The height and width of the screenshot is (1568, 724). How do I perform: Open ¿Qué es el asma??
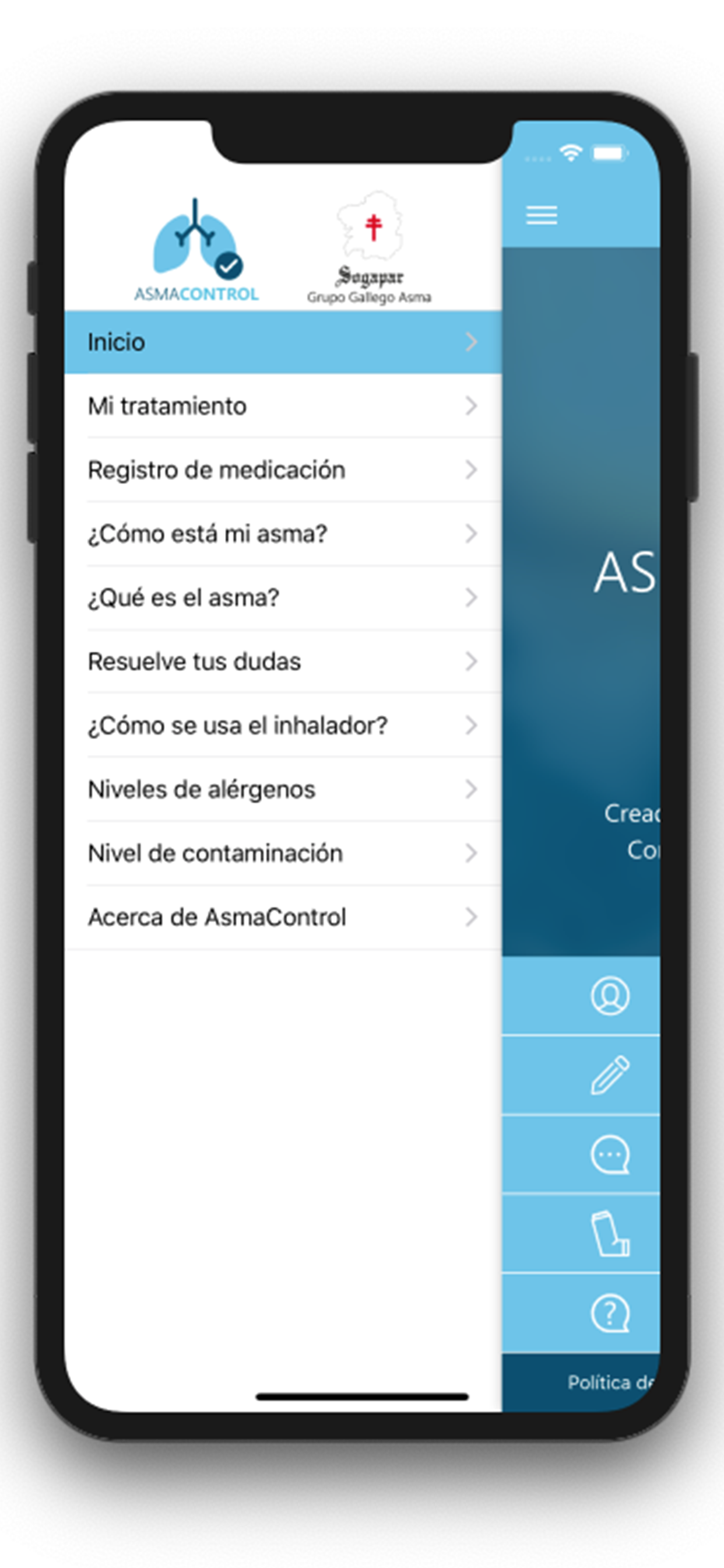[x=283, y=598]
